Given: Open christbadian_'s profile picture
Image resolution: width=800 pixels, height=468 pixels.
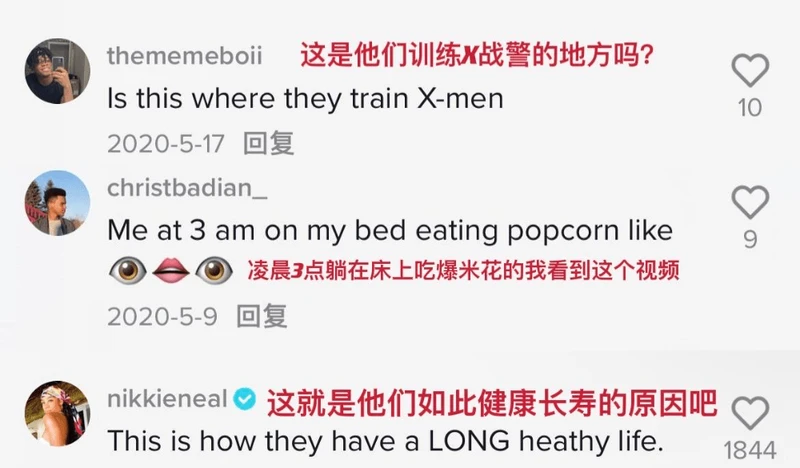Looking at the screenshot, I should click(x=51, y=203).
